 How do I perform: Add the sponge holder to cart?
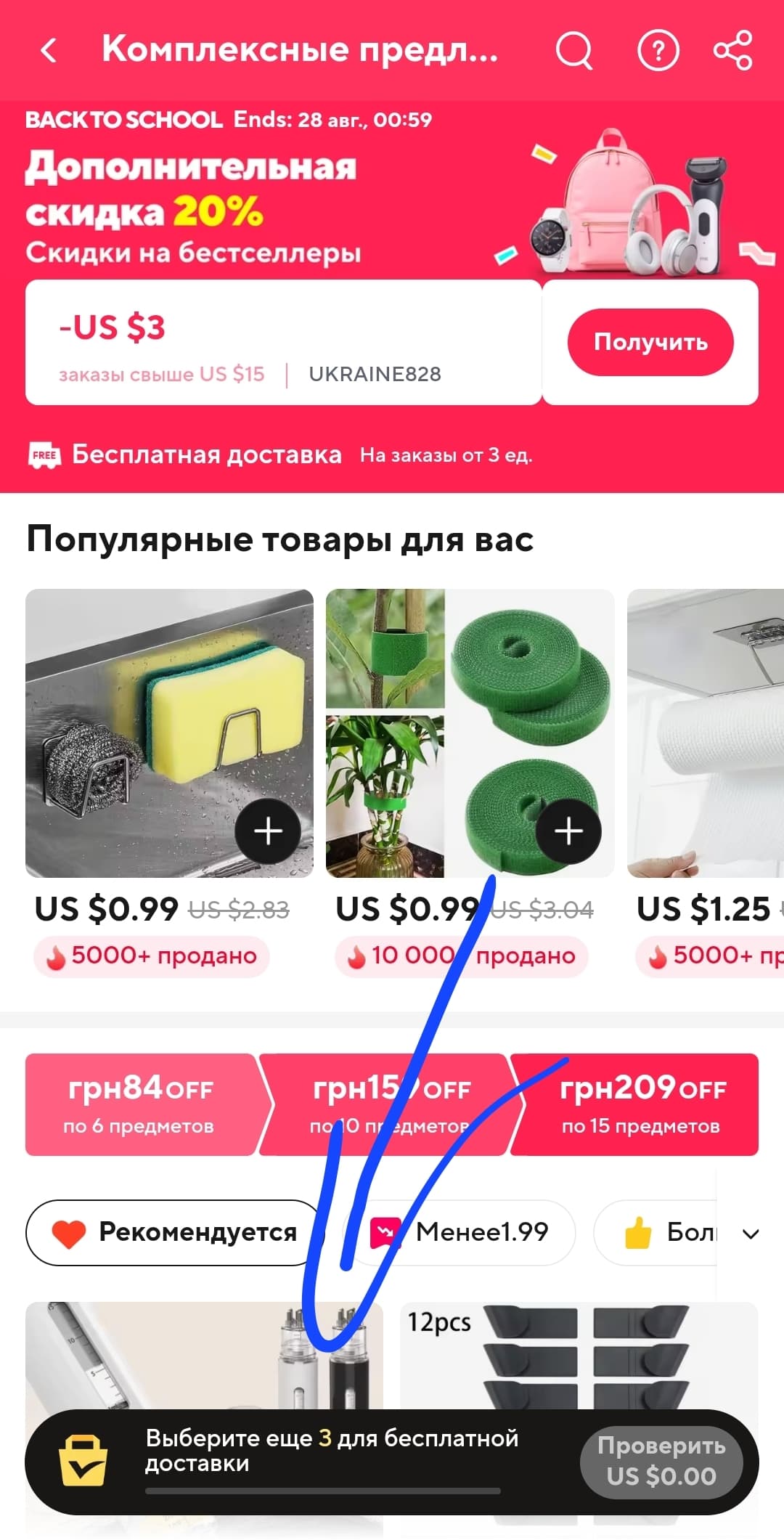pyautogui.click(x=268, y=831)
